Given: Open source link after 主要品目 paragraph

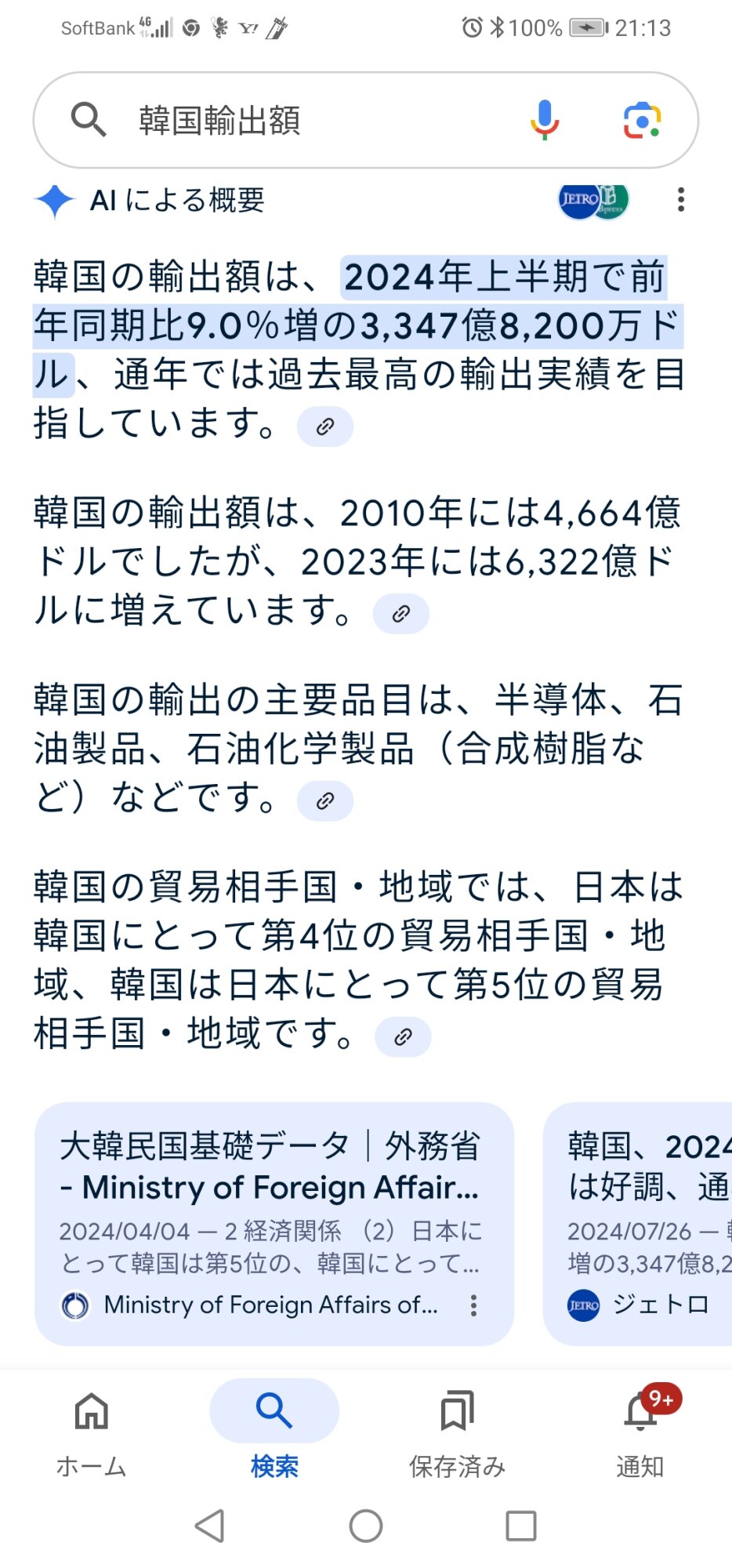Looking at the screenshot, I should point(325,800).
